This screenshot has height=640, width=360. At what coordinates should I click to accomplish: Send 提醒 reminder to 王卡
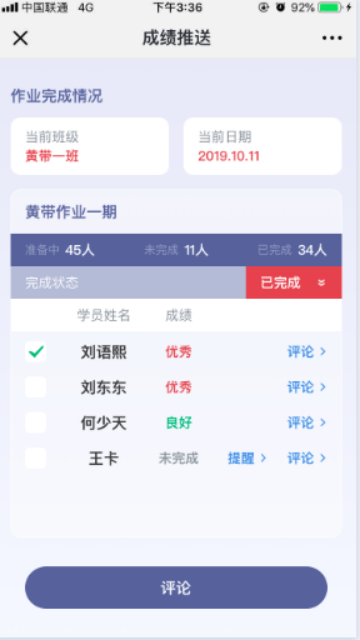247,458
